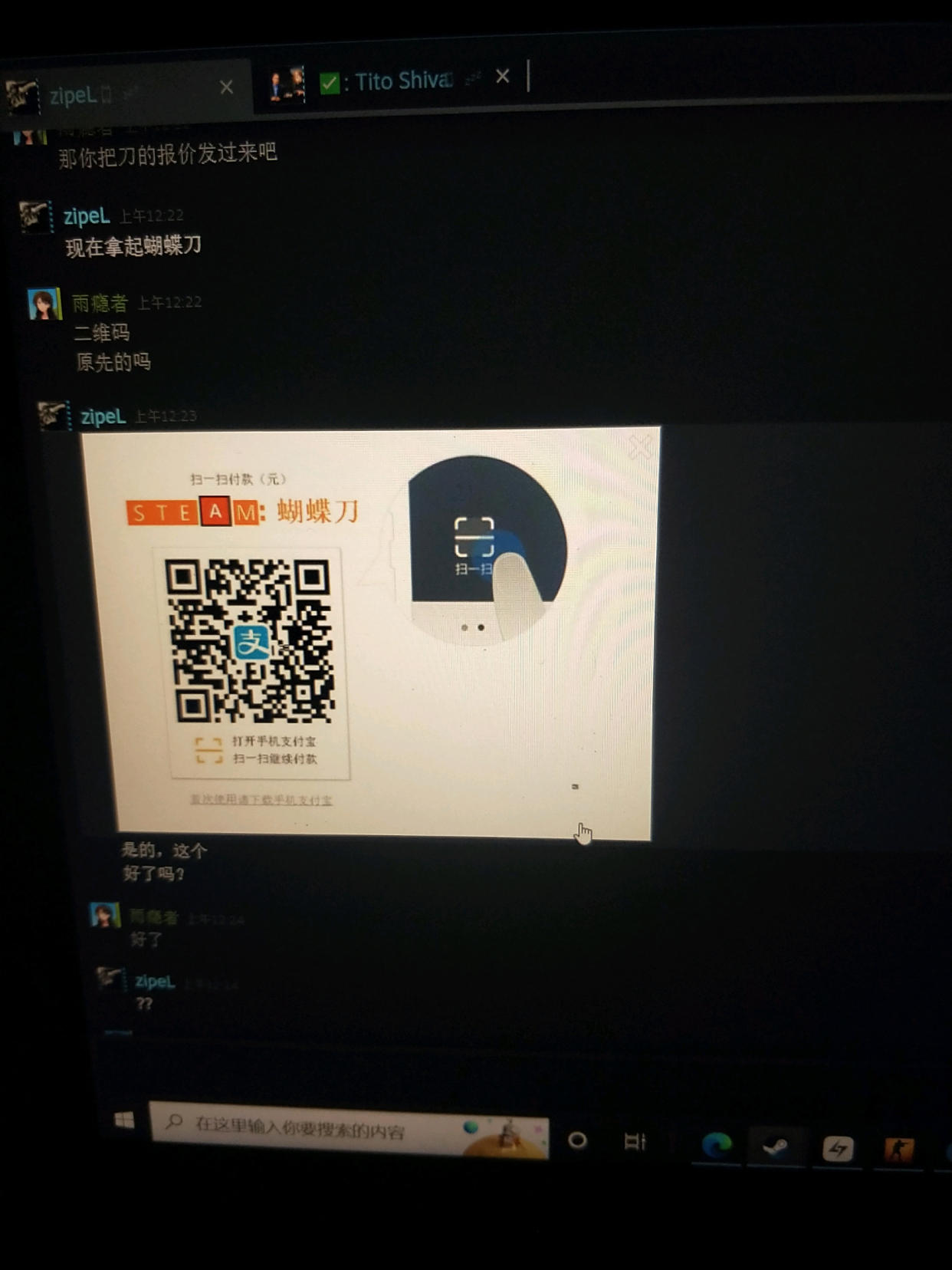The width and height of the screenshot is (952, 1270).
Task: Open Task View on the taskbar
Action: (x=635, y=1142)
